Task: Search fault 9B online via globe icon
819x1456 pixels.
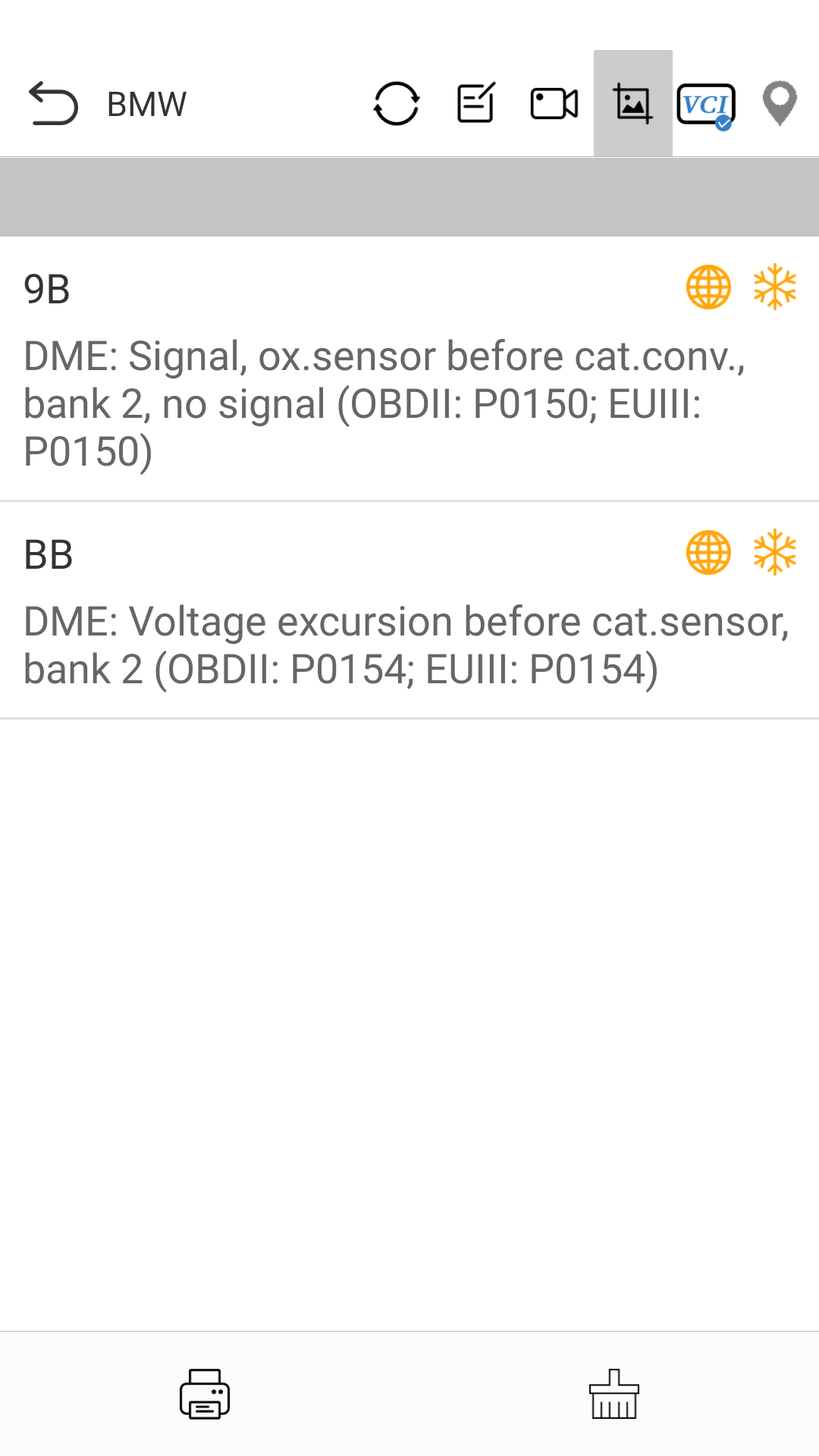Action: tap(708, 287)
